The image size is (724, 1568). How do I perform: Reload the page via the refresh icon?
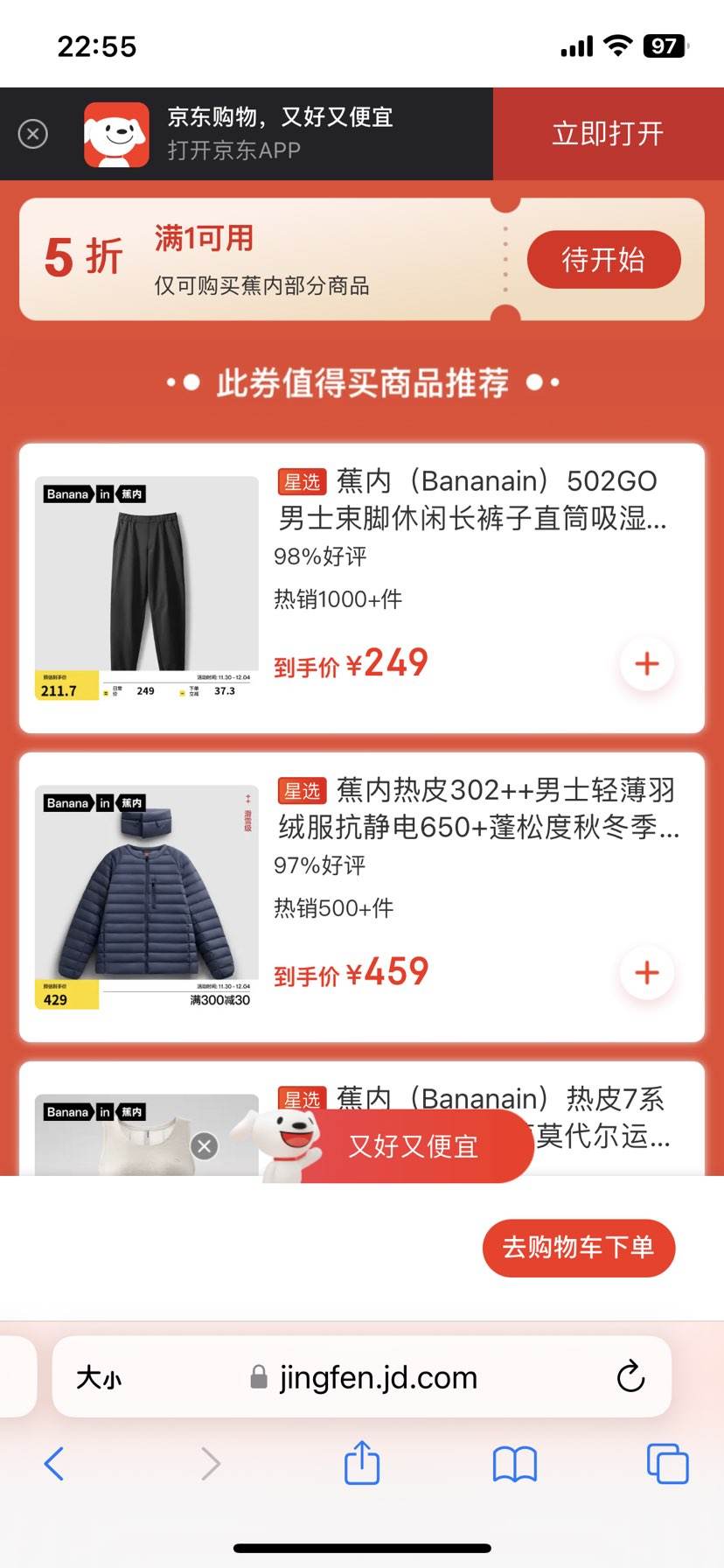point(631,1376)
